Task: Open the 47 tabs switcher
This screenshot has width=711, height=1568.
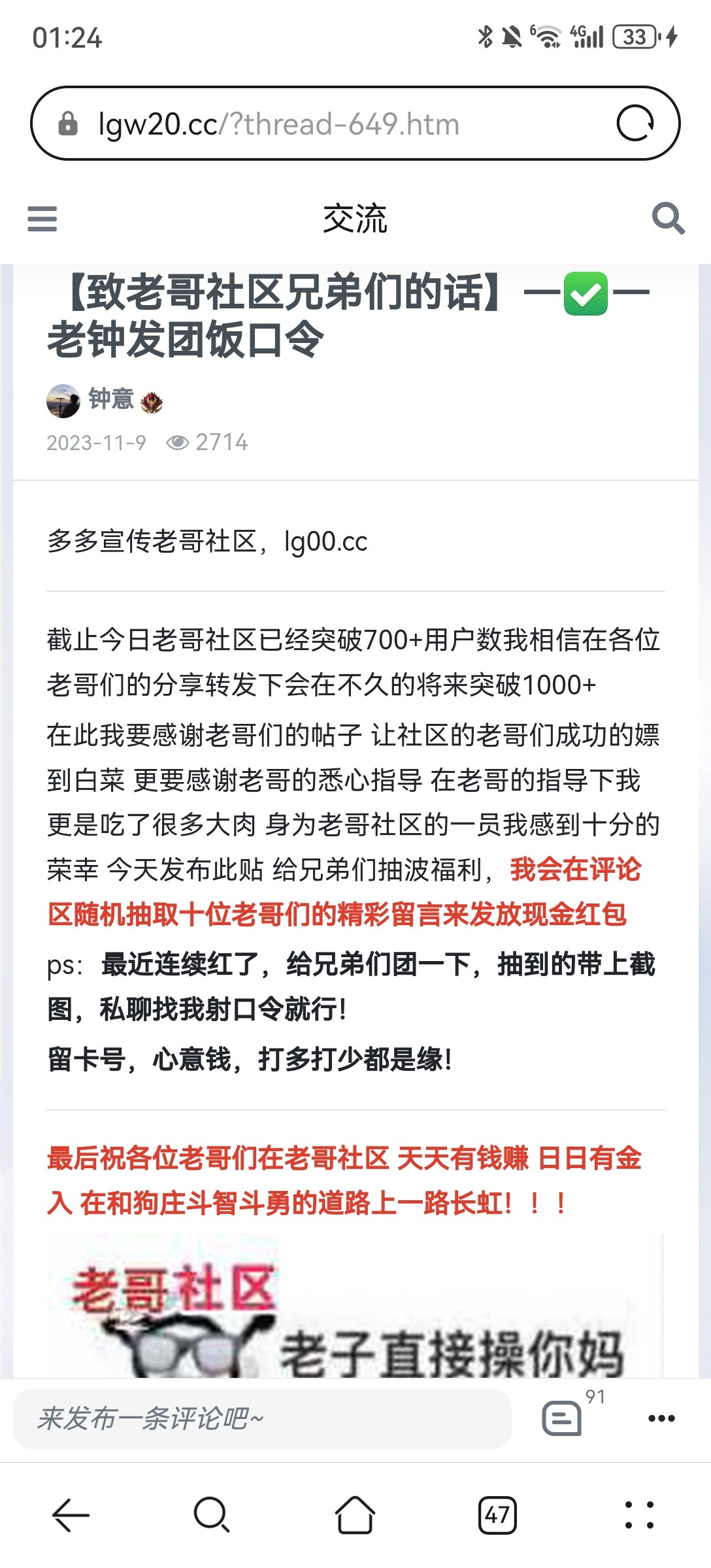Action: pyautogui.click(x=497, y=1514)
